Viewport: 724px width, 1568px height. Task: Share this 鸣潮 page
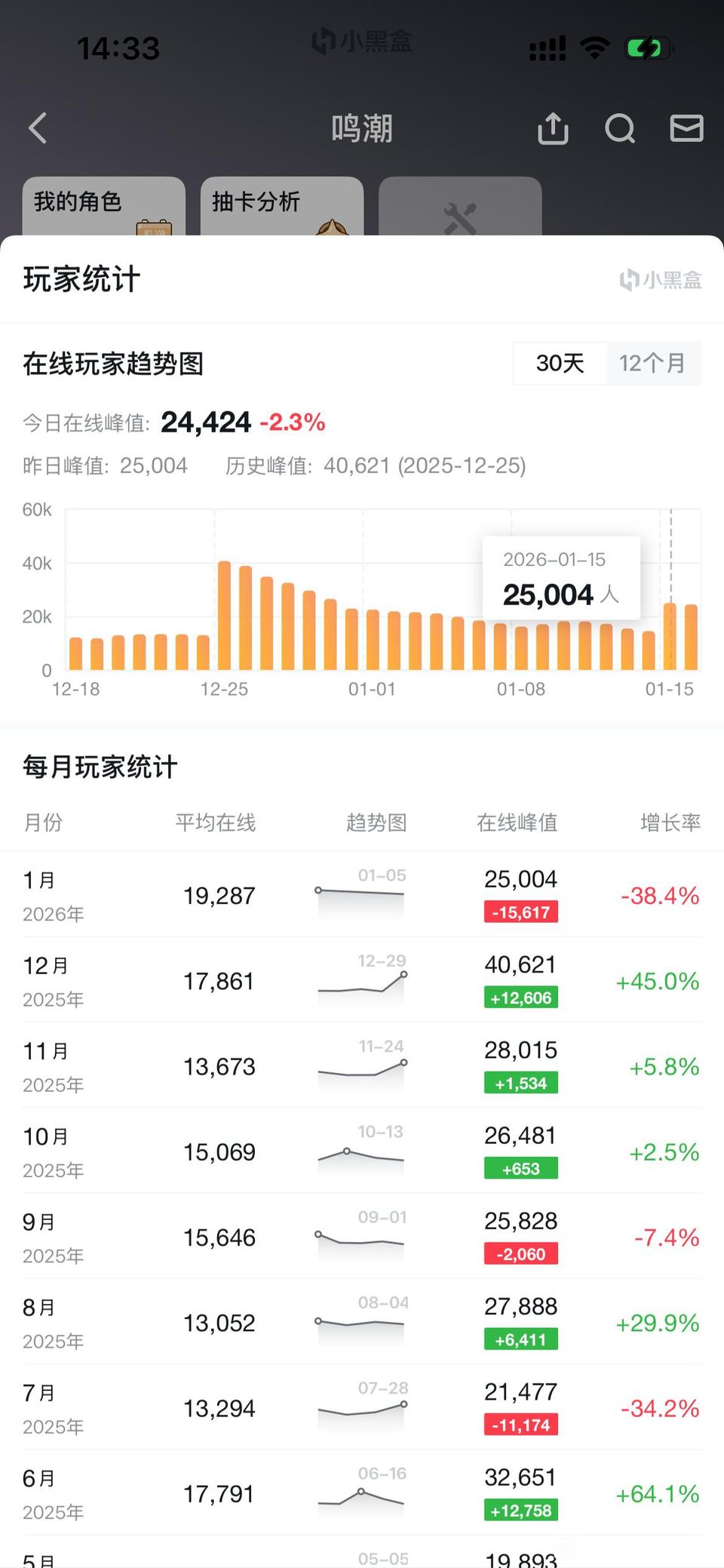point(553,128)
